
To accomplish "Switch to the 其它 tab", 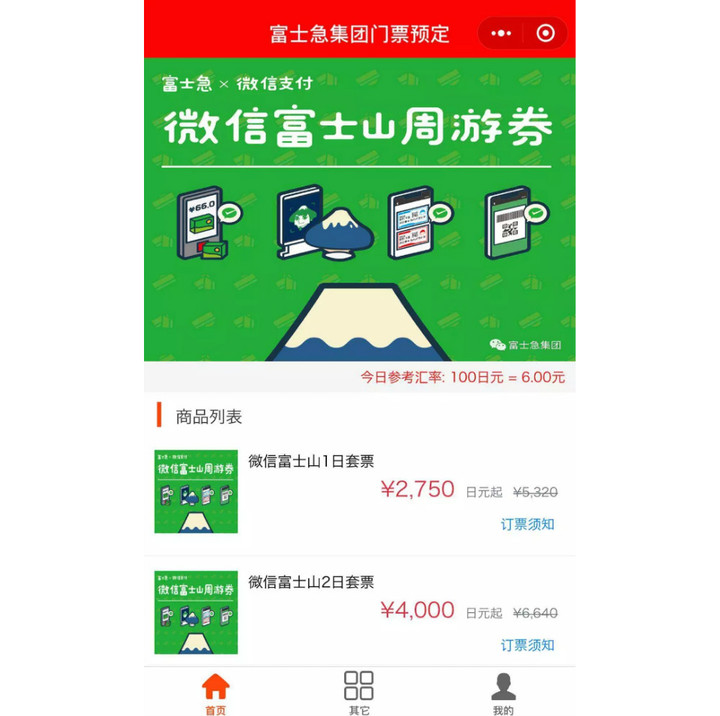I will pos(359,692).
